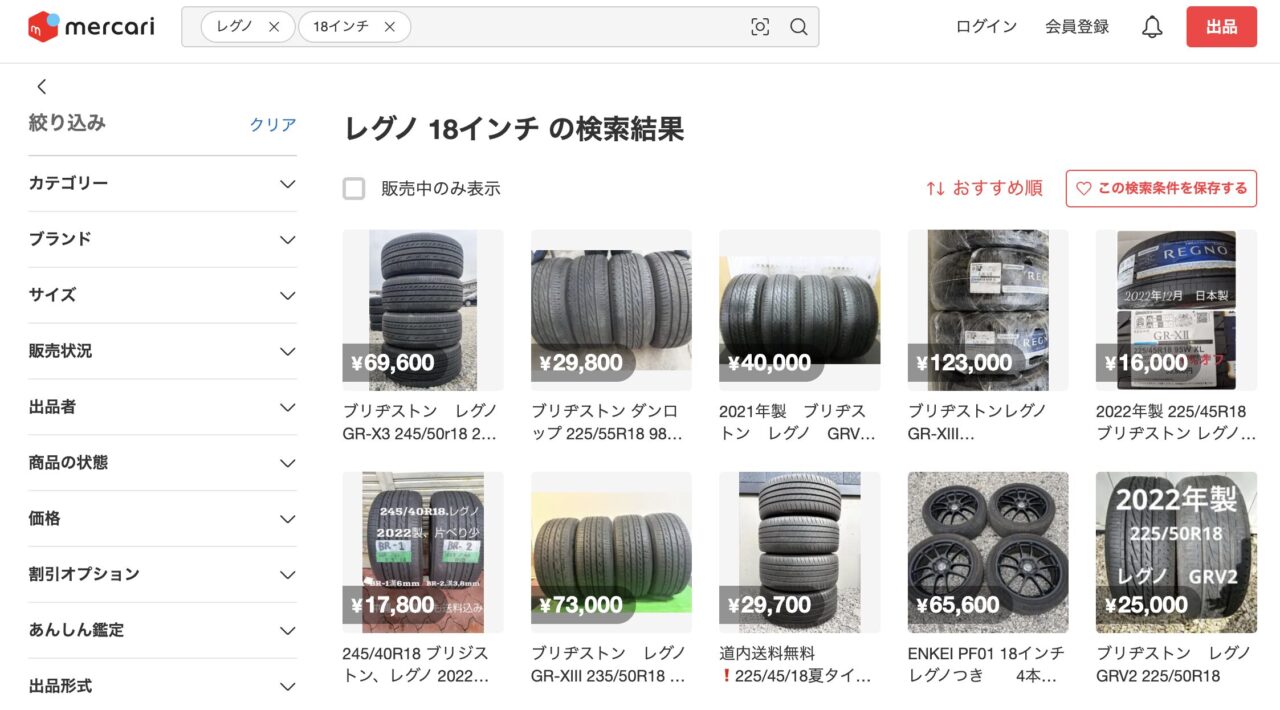This screenshot has height=710, width=1280.
Task: Open the ¥69,600 レグノ GR-X3 listing
Action: pyautogui.click(x=423, y=310)
